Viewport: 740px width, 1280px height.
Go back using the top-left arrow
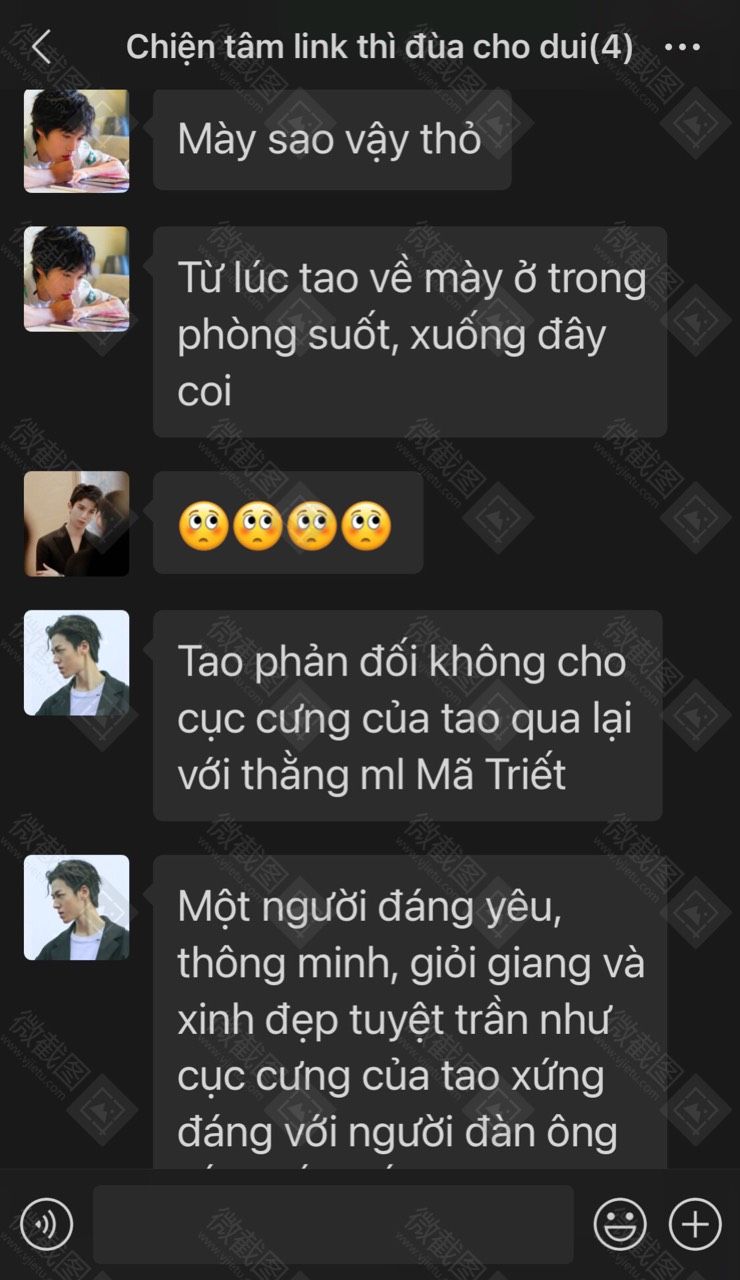point(41,47)
